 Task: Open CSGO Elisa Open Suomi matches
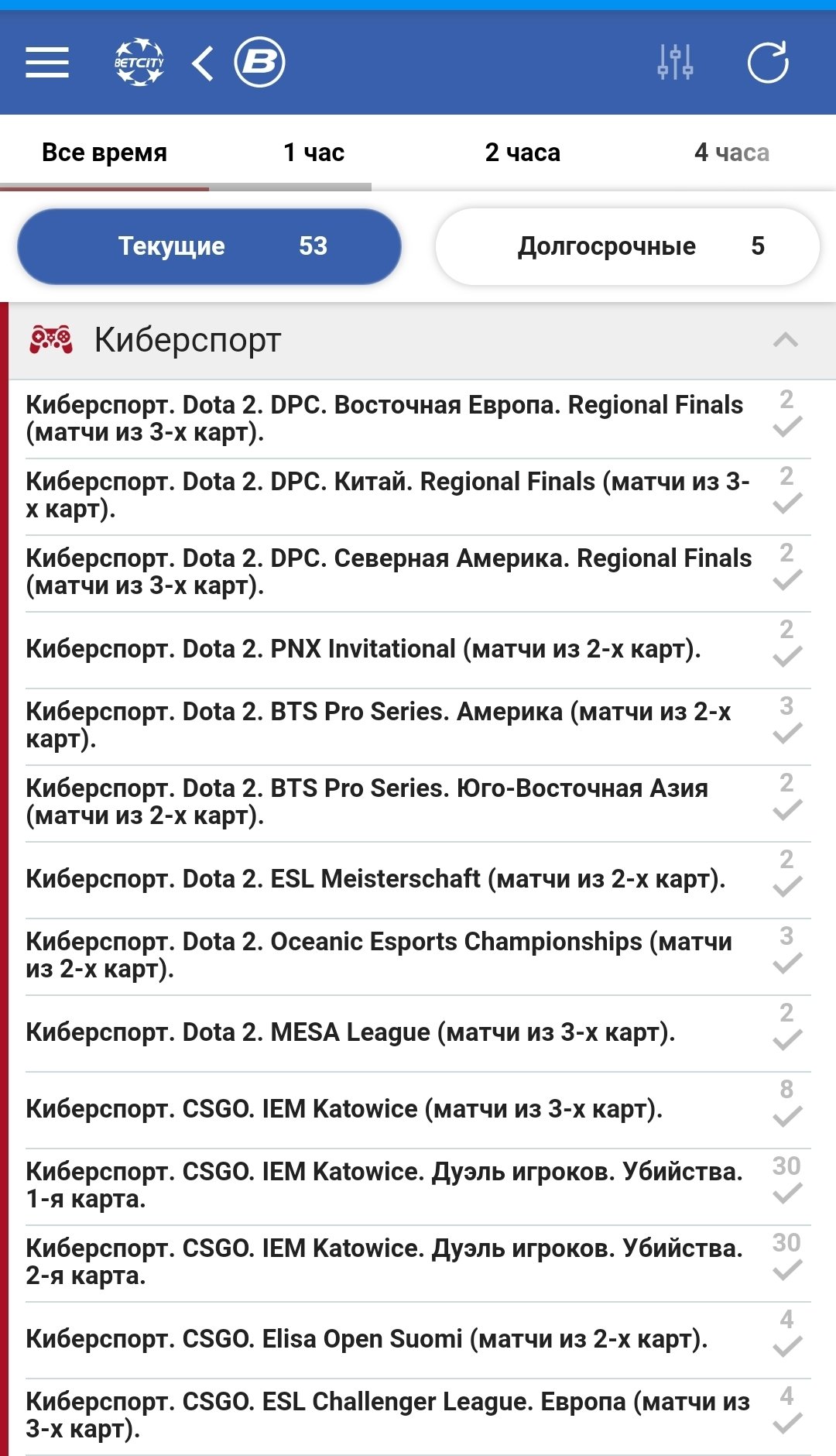367,1339
